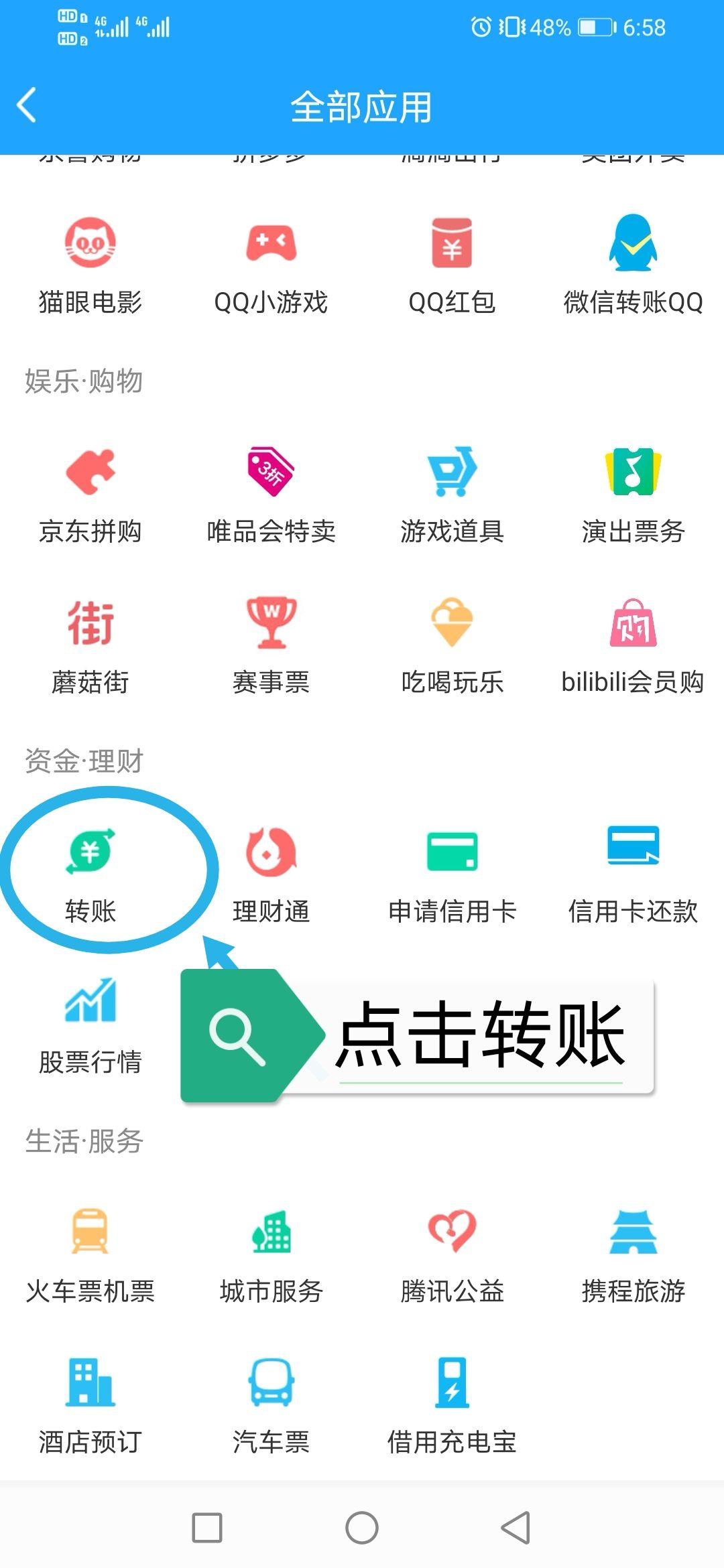Open QQ红包

tap(452, 243)
